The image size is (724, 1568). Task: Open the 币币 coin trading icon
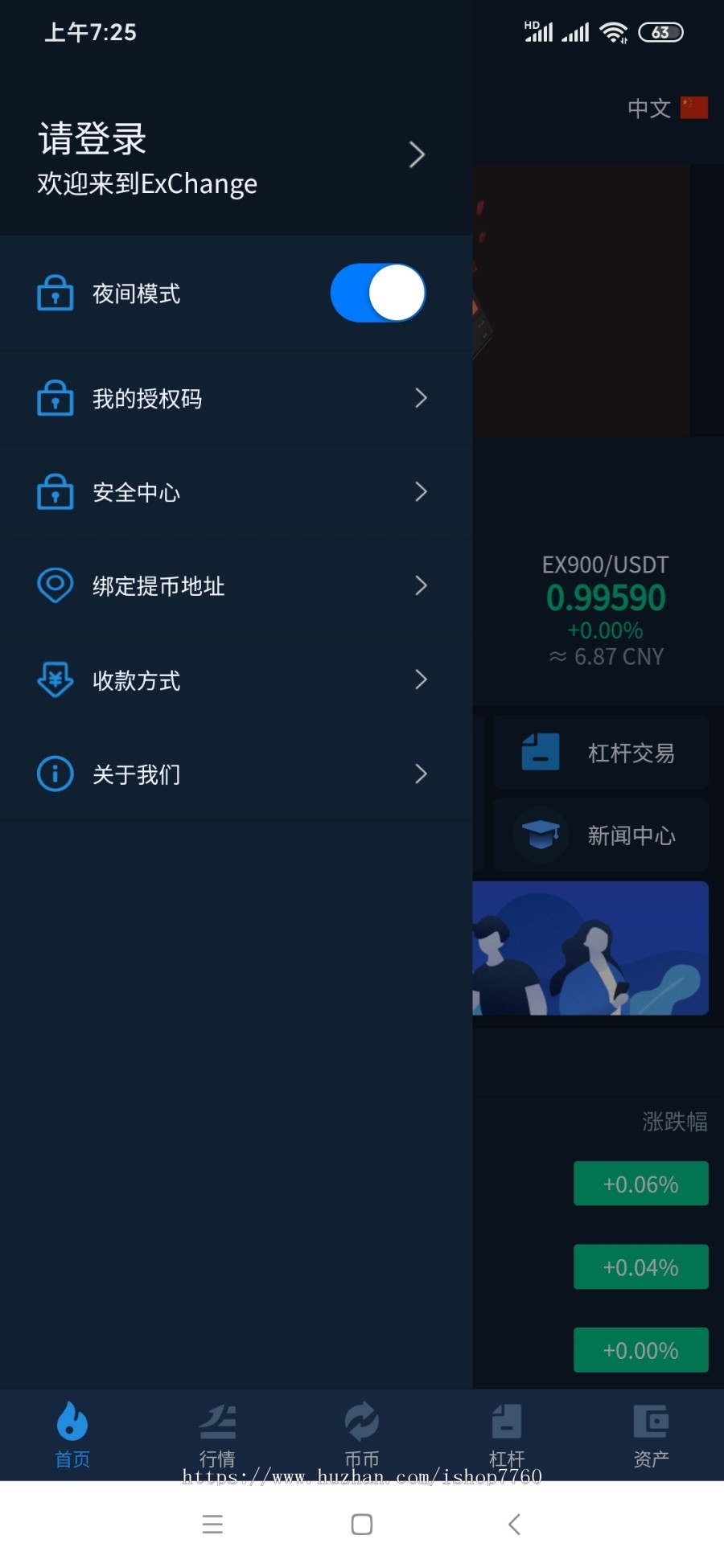pyautogui.click(x=361, y=1422)
